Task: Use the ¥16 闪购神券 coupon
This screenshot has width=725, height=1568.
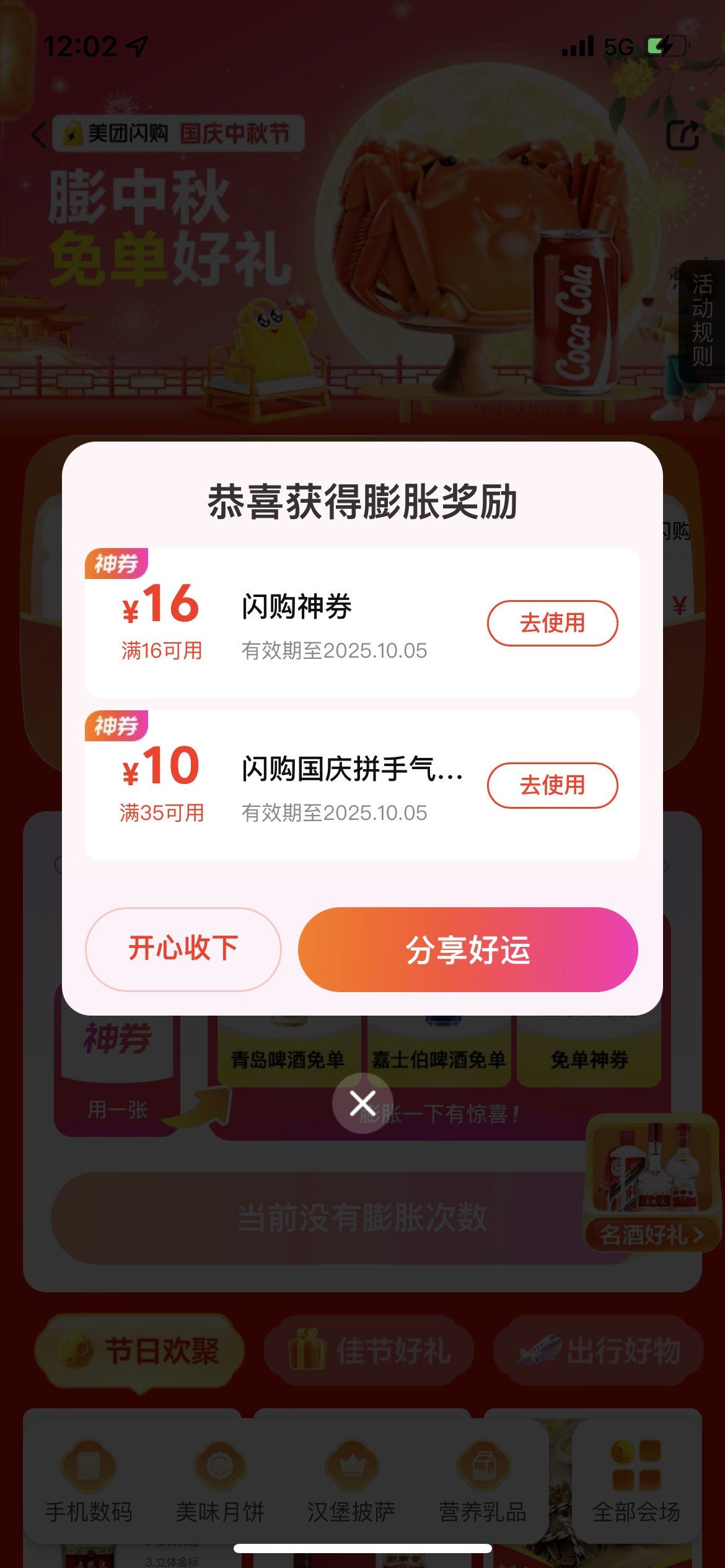Action: click(x=552, y=623)
